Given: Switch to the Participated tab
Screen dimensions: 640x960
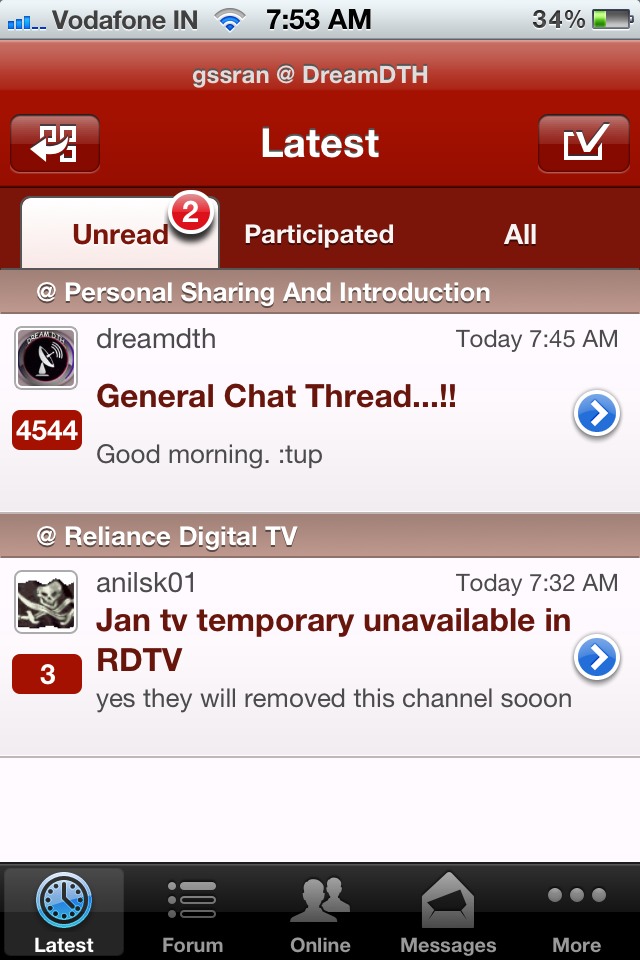Looking at the screenshot, I should click(x=319, y=234).
